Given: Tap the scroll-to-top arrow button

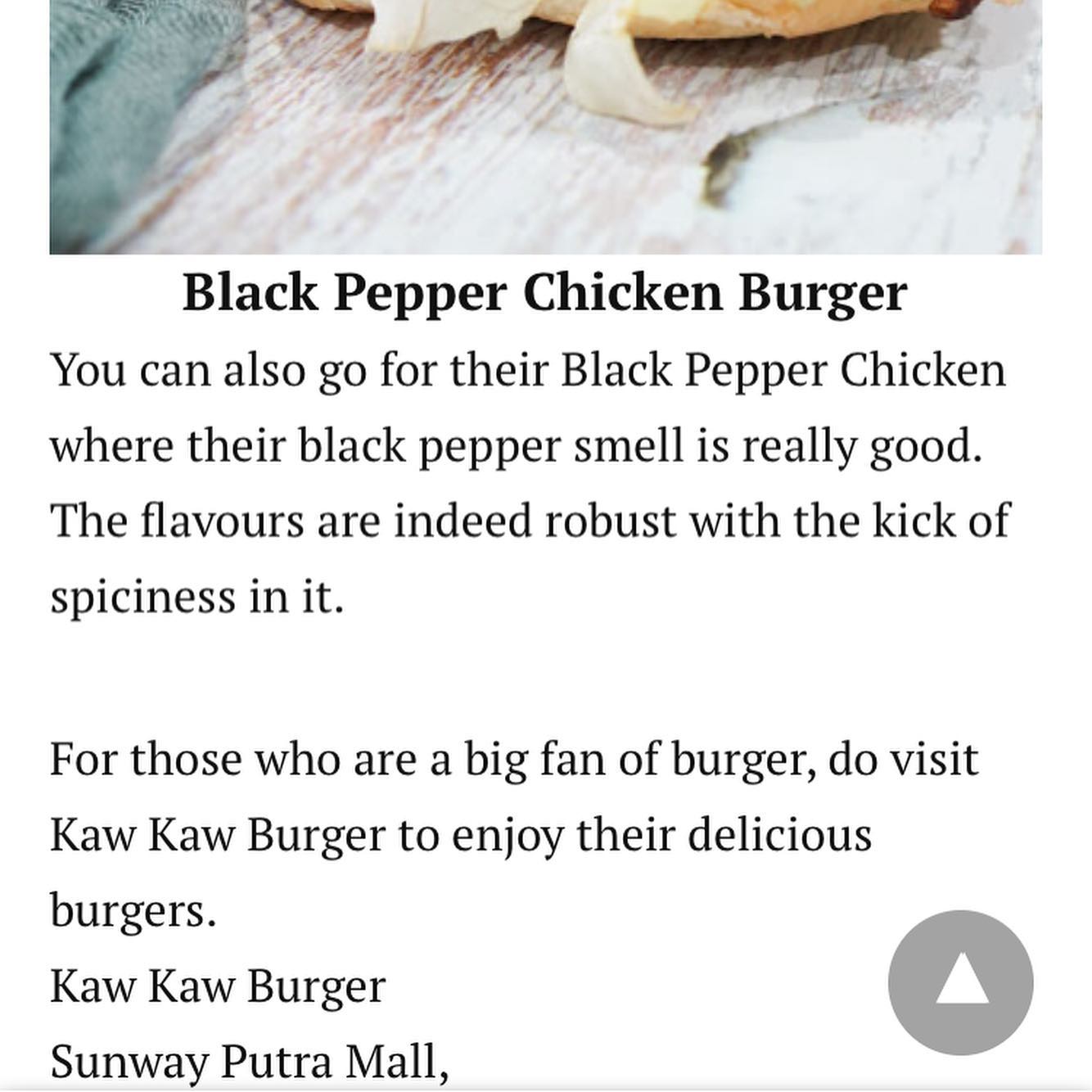Looking at the screenshot, I should pyautogui.click(x=961, y=982).
